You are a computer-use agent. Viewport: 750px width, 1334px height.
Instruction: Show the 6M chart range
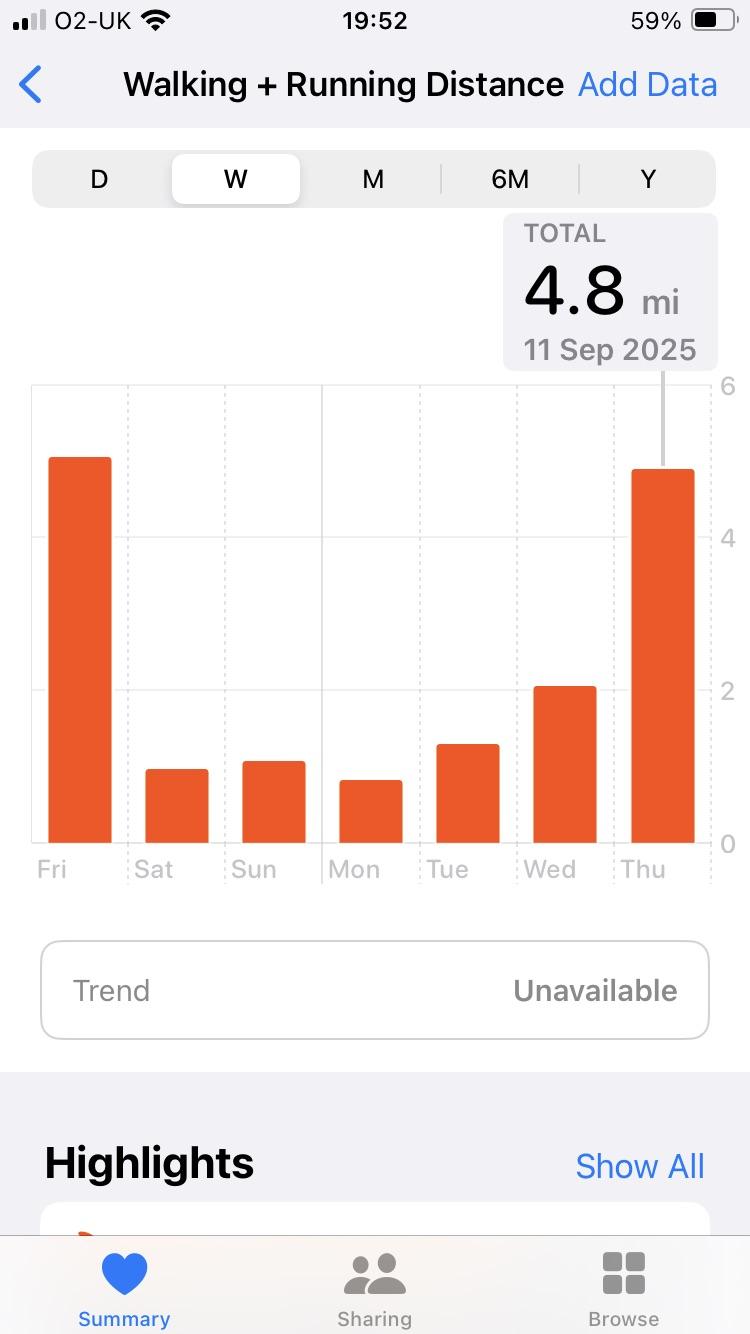pos(510,179)
